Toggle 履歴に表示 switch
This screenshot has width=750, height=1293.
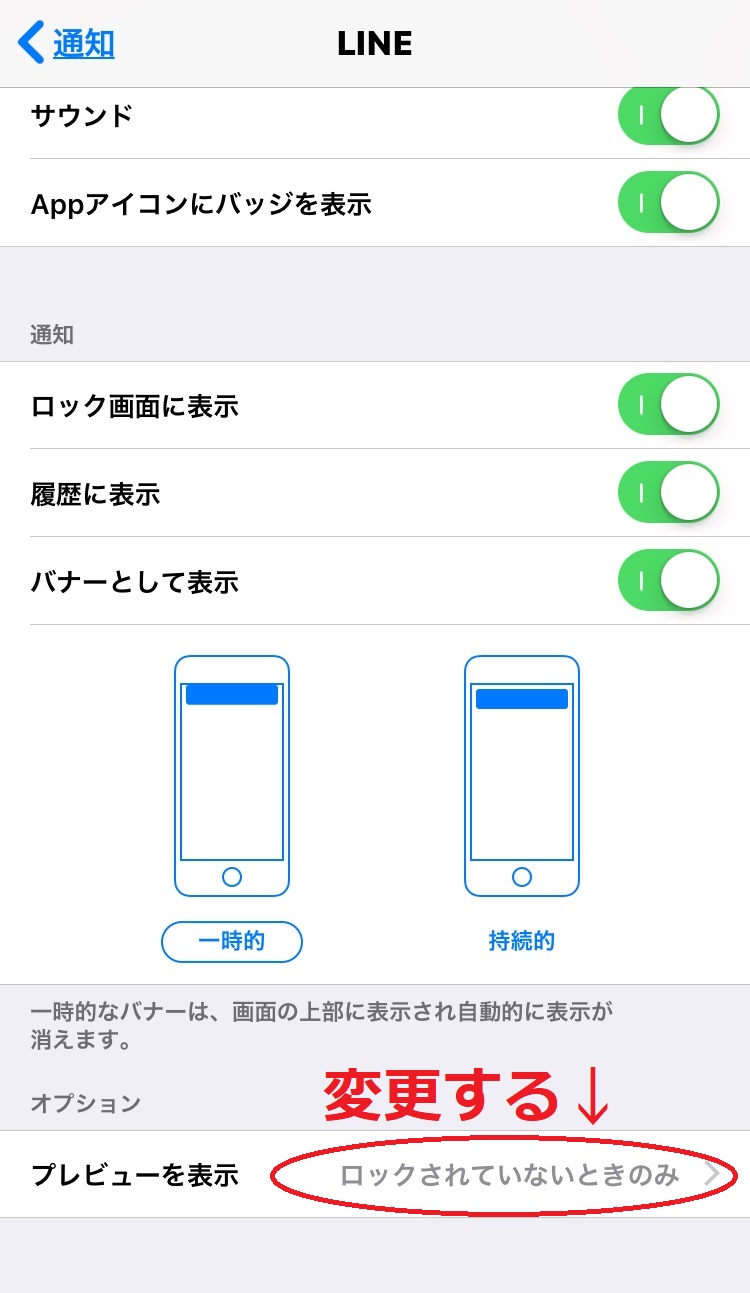click(x=669, y=492)
